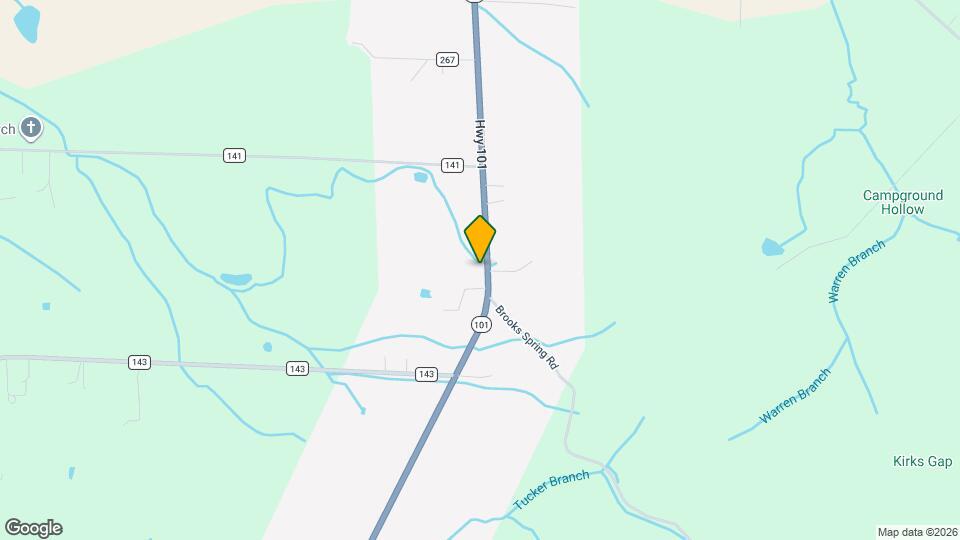Tap the orange location marker on Hwy 101
Screen dimensions: 960x540
pyautogui.click(x=480, y=238)
